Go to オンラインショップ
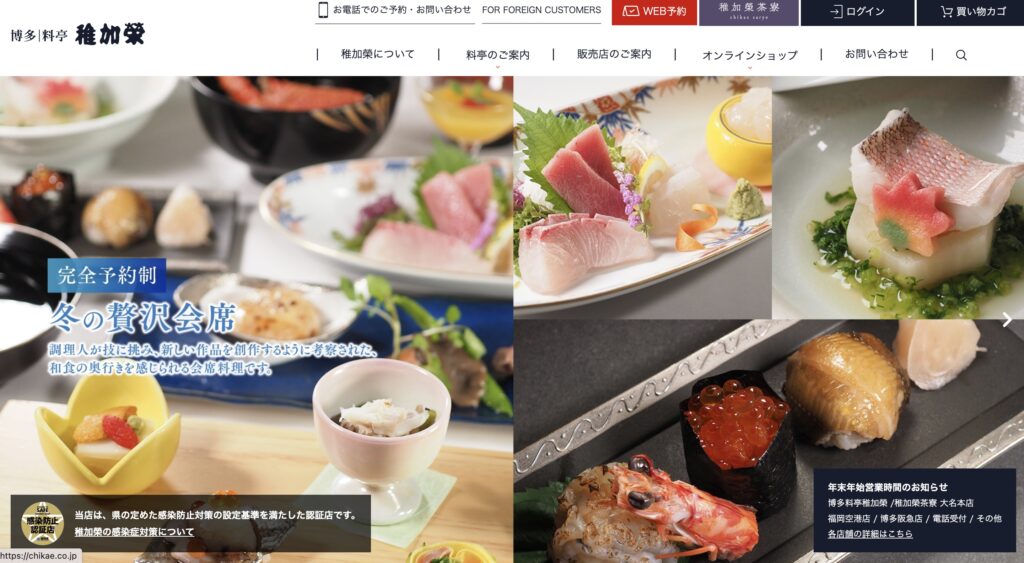The height and width of the screenshot is (563, 1024). (749, 55)
